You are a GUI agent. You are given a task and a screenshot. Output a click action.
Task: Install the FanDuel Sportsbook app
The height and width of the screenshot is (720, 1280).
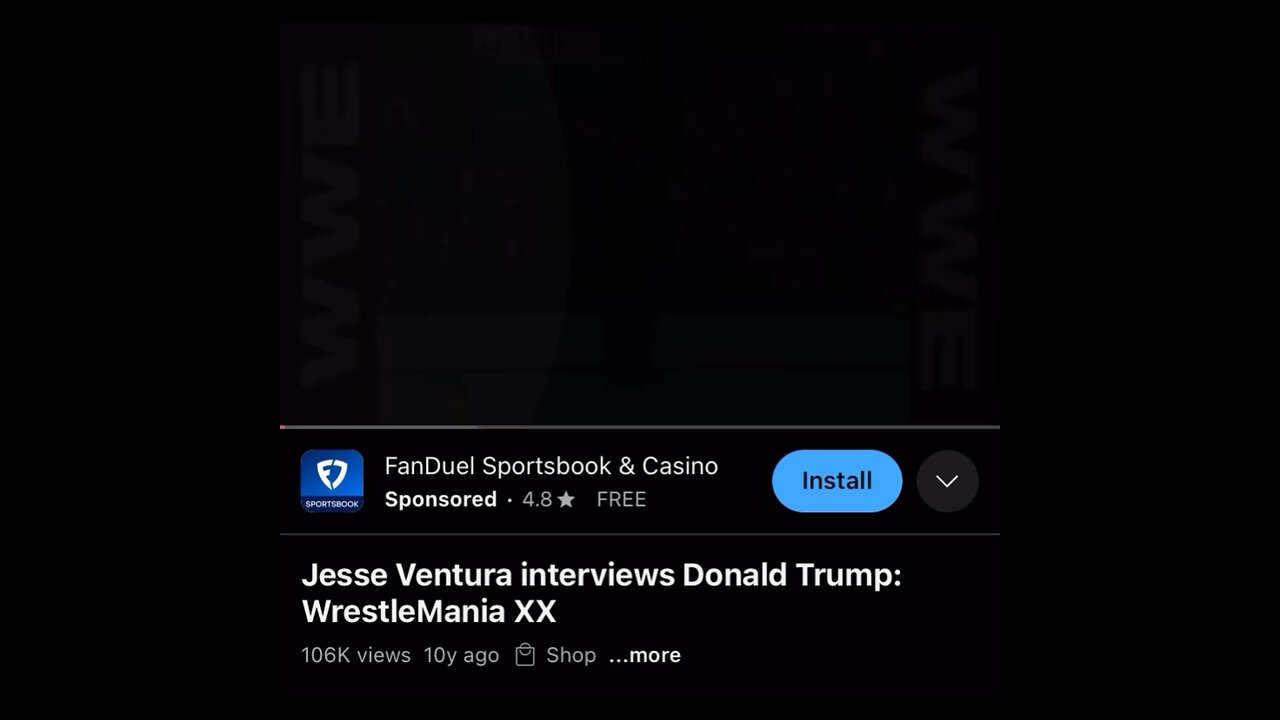836,481
